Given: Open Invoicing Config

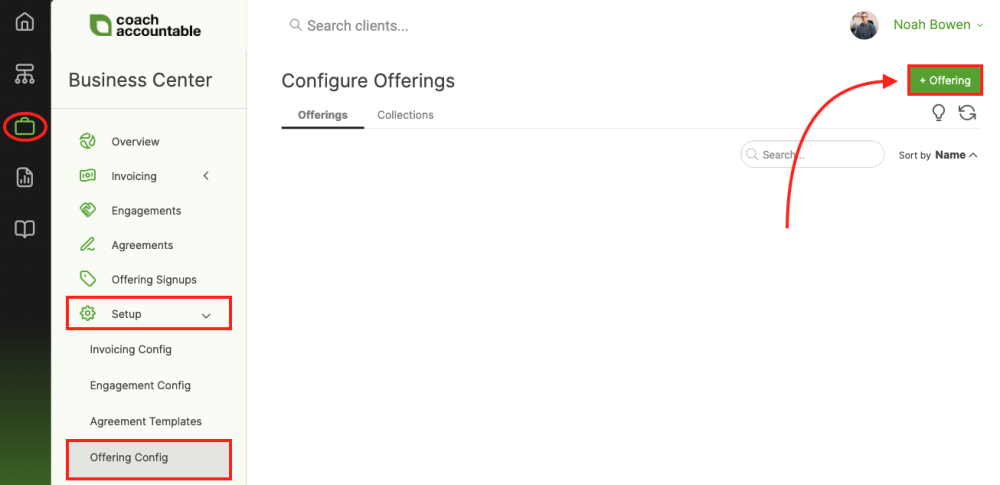Looking at the screenshot, I should click(131, 350).
